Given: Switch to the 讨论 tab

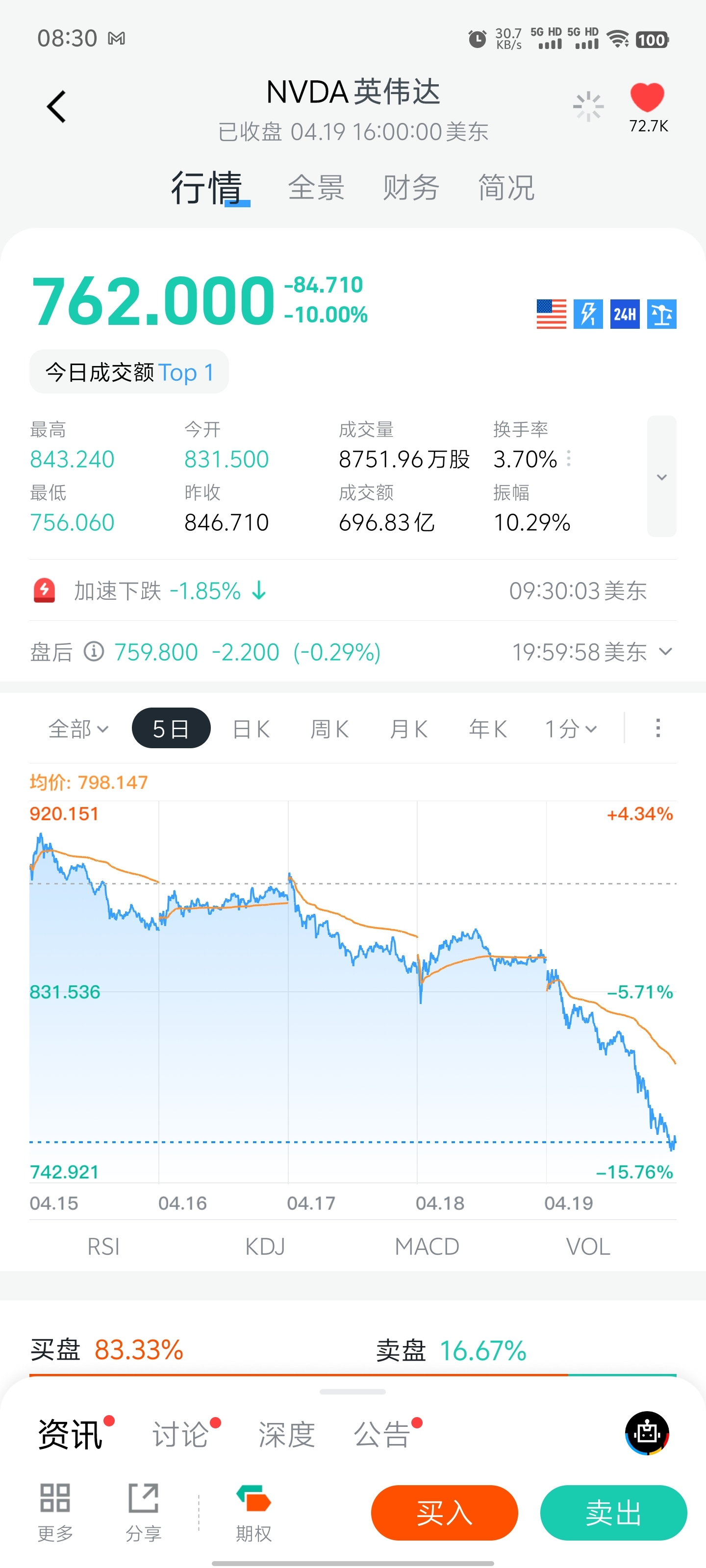Looking at the screenshot, I should pyautogui.click(x=181, y=1434).
